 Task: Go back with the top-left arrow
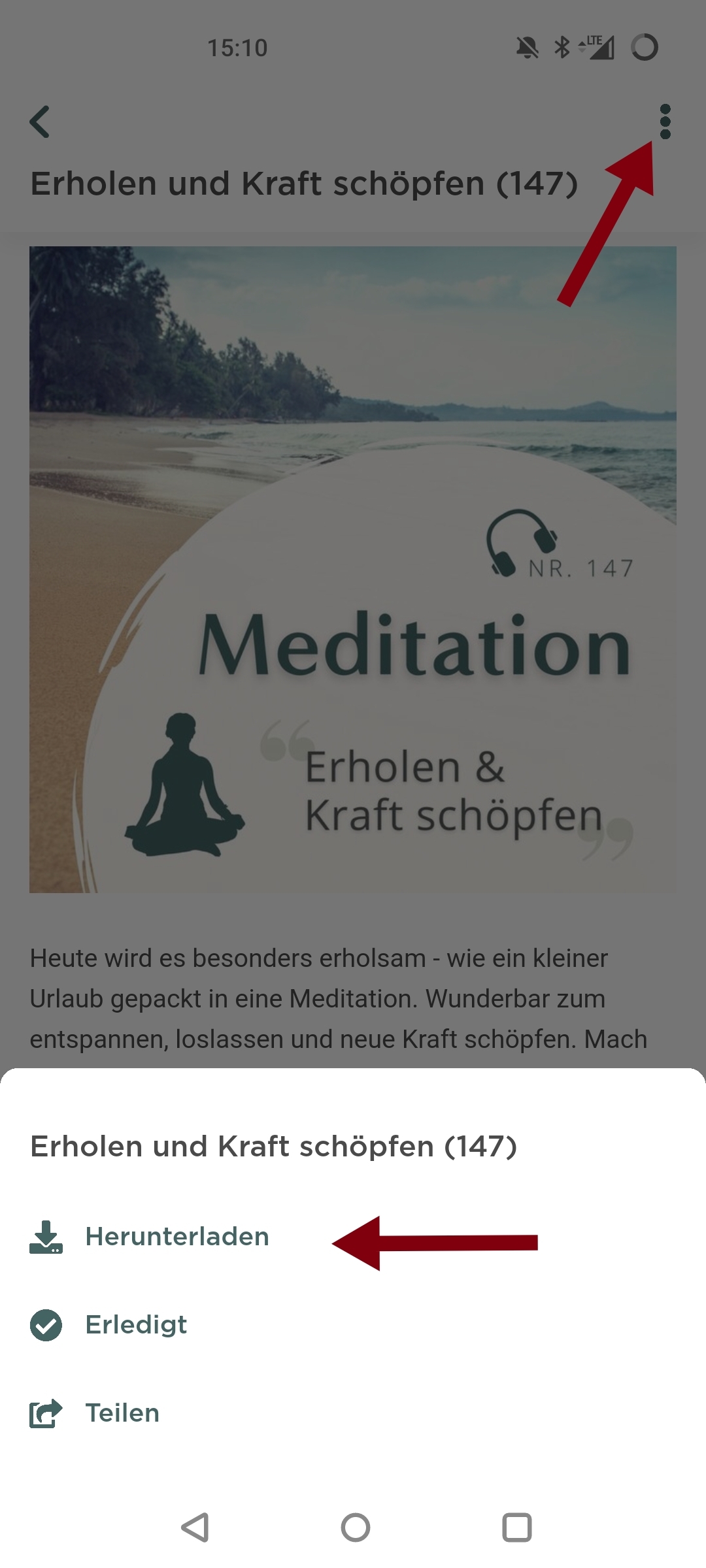pos(41,122)
